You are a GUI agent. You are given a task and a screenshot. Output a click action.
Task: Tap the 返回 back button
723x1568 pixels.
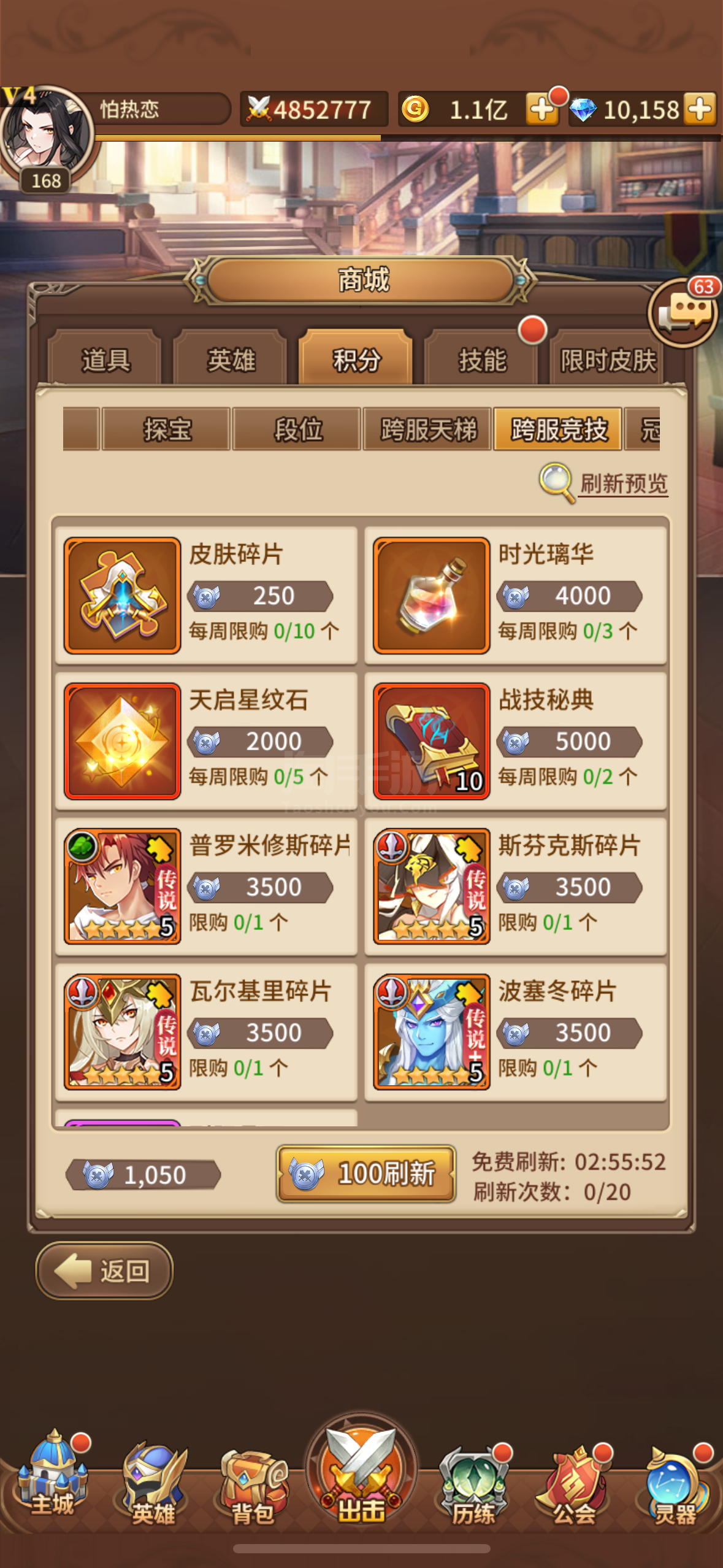coord(104,1270)
